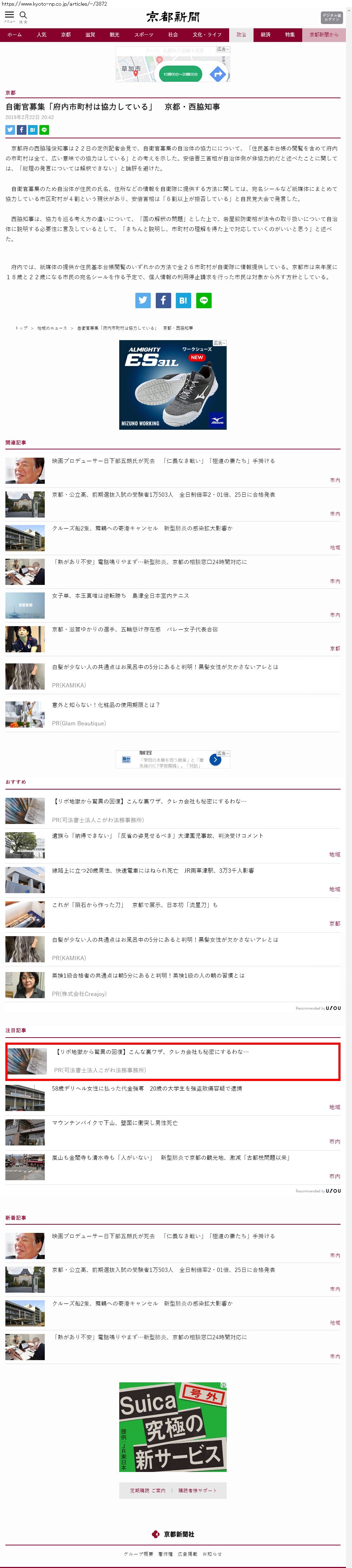The width and height of the screenshot is (352, 1568).
Task: Open 京都新聞から tab
Action: pos(323,35)
